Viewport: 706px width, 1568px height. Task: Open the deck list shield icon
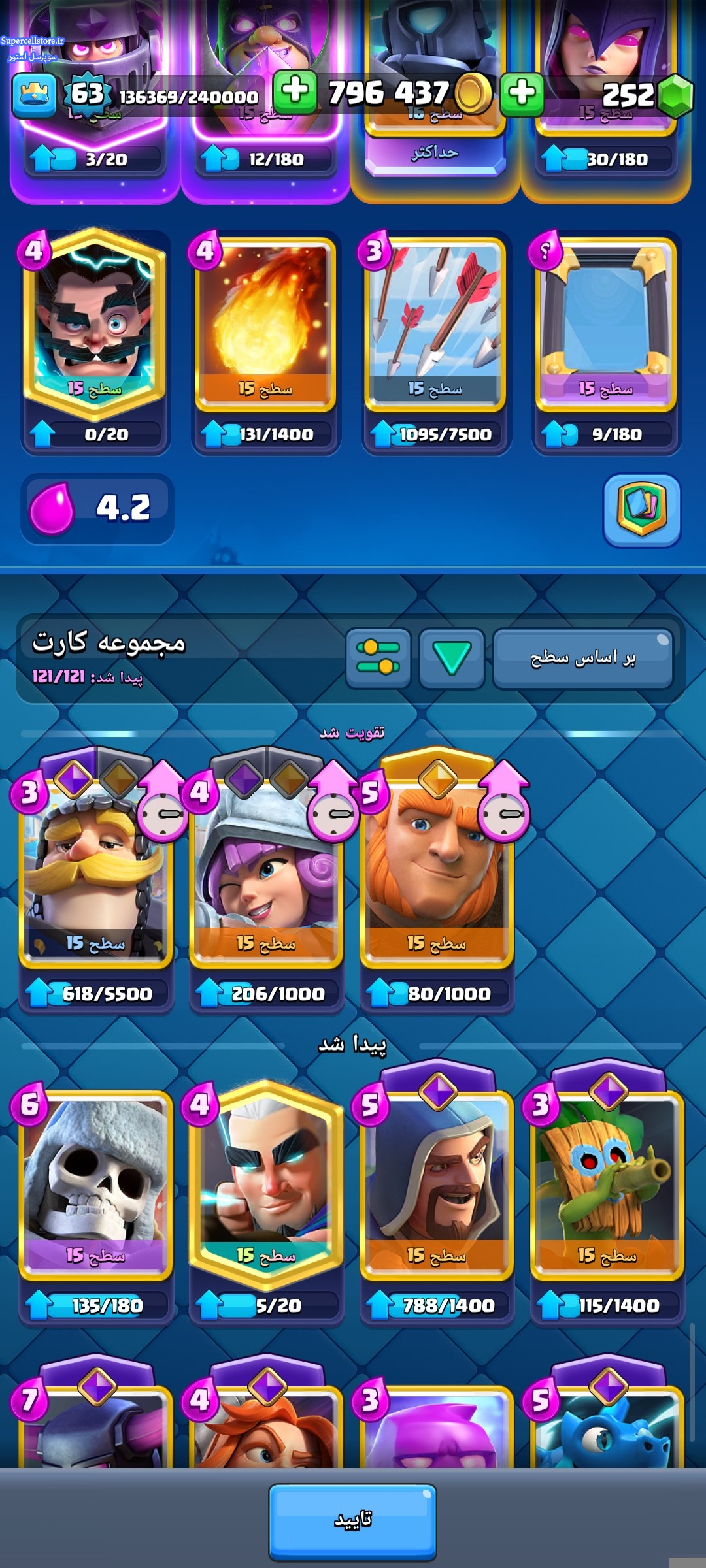(642, 510)
